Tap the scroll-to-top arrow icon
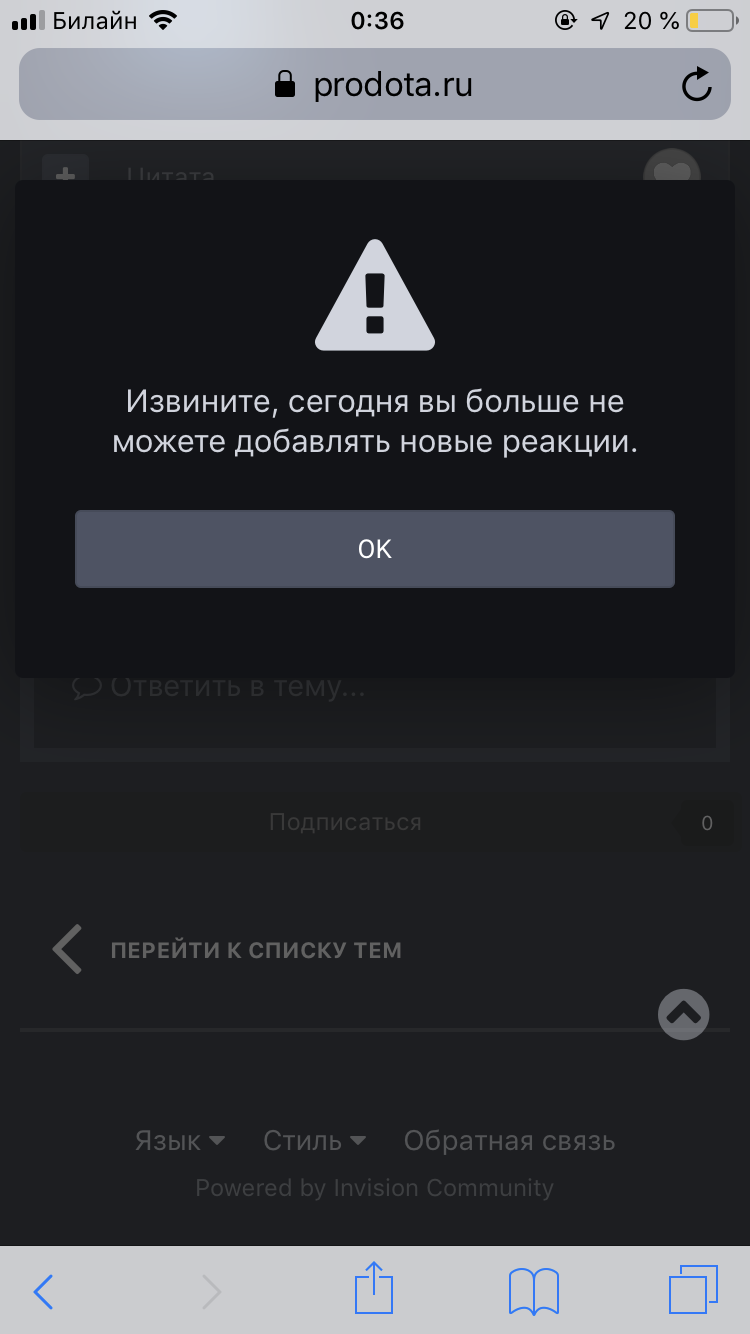The width and height of the screenshot is (750, 1334). pos(683,1014)
